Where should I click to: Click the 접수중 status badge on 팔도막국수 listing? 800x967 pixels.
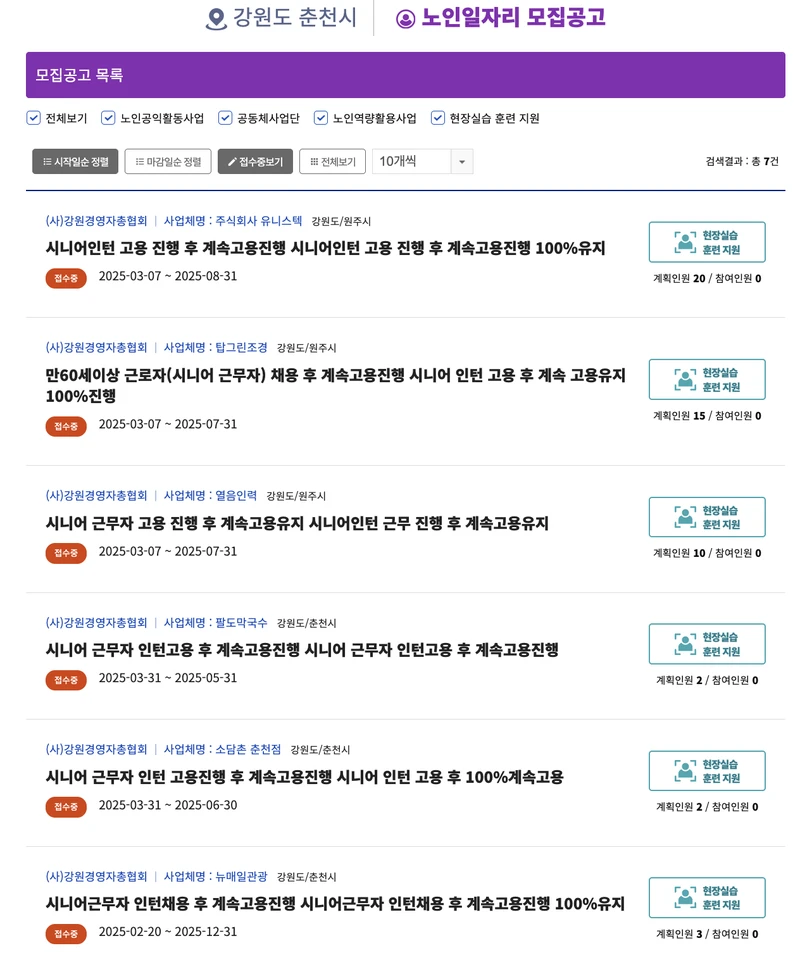coord(66,680)
